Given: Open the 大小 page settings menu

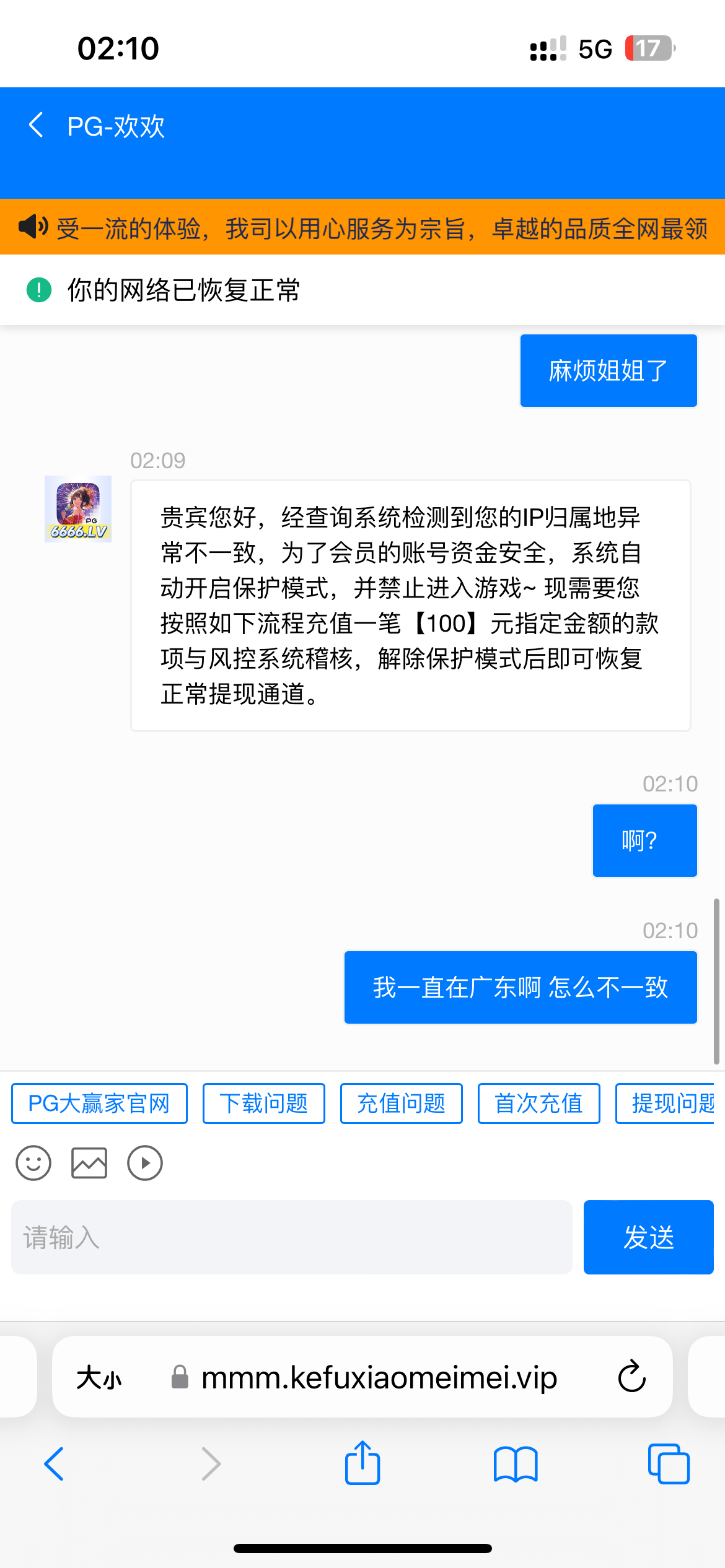Looking at the screenshot, I should (99, 1378).
